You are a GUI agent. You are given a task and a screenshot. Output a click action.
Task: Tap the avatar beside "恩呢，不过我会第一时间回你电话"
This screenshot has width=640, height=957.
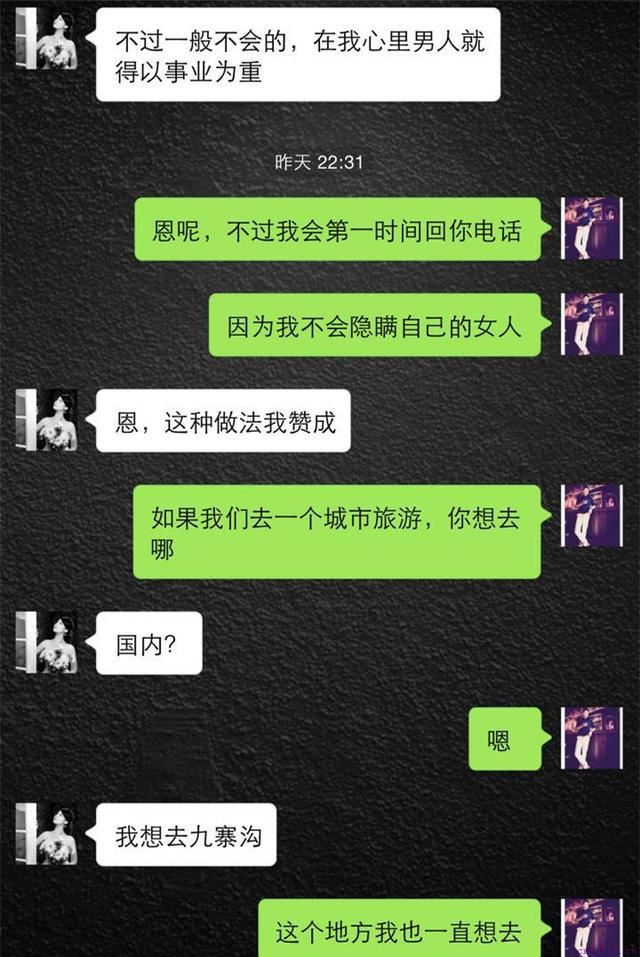593,229
